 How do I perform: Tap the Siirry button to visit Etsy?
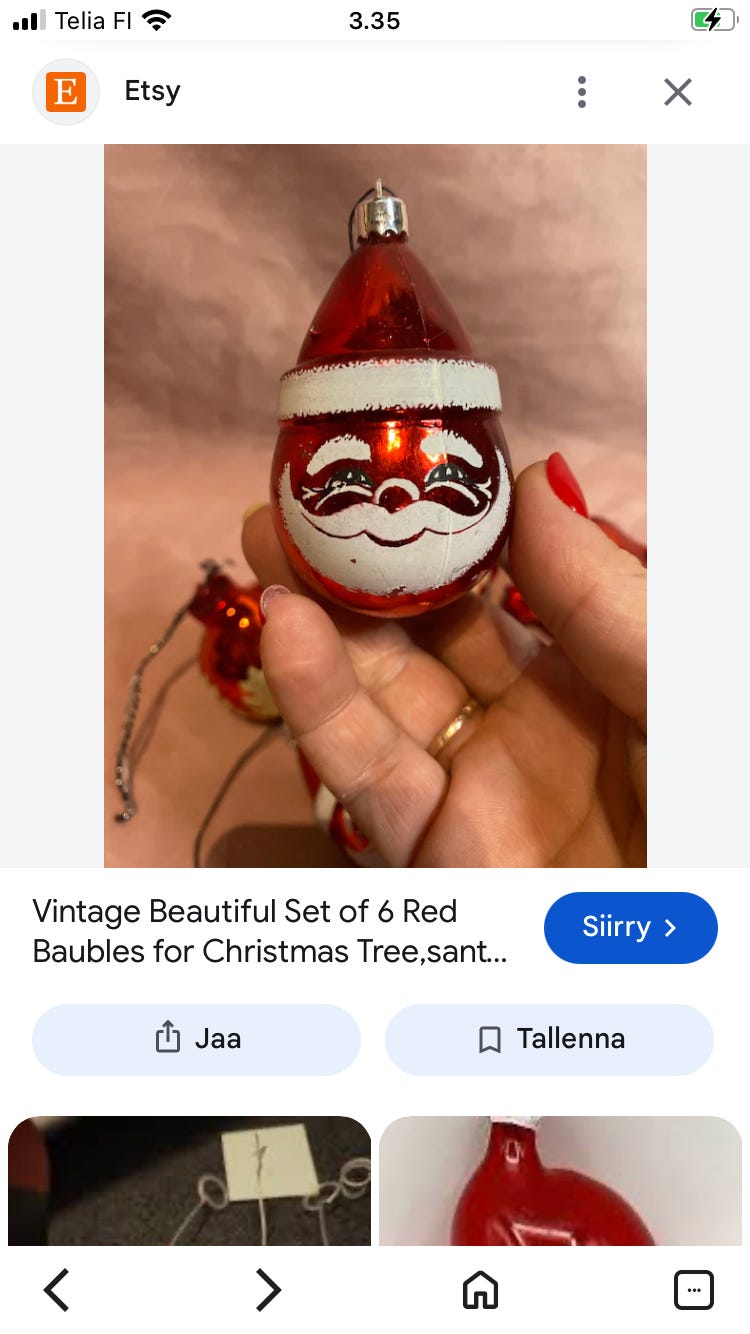(631, 928)
